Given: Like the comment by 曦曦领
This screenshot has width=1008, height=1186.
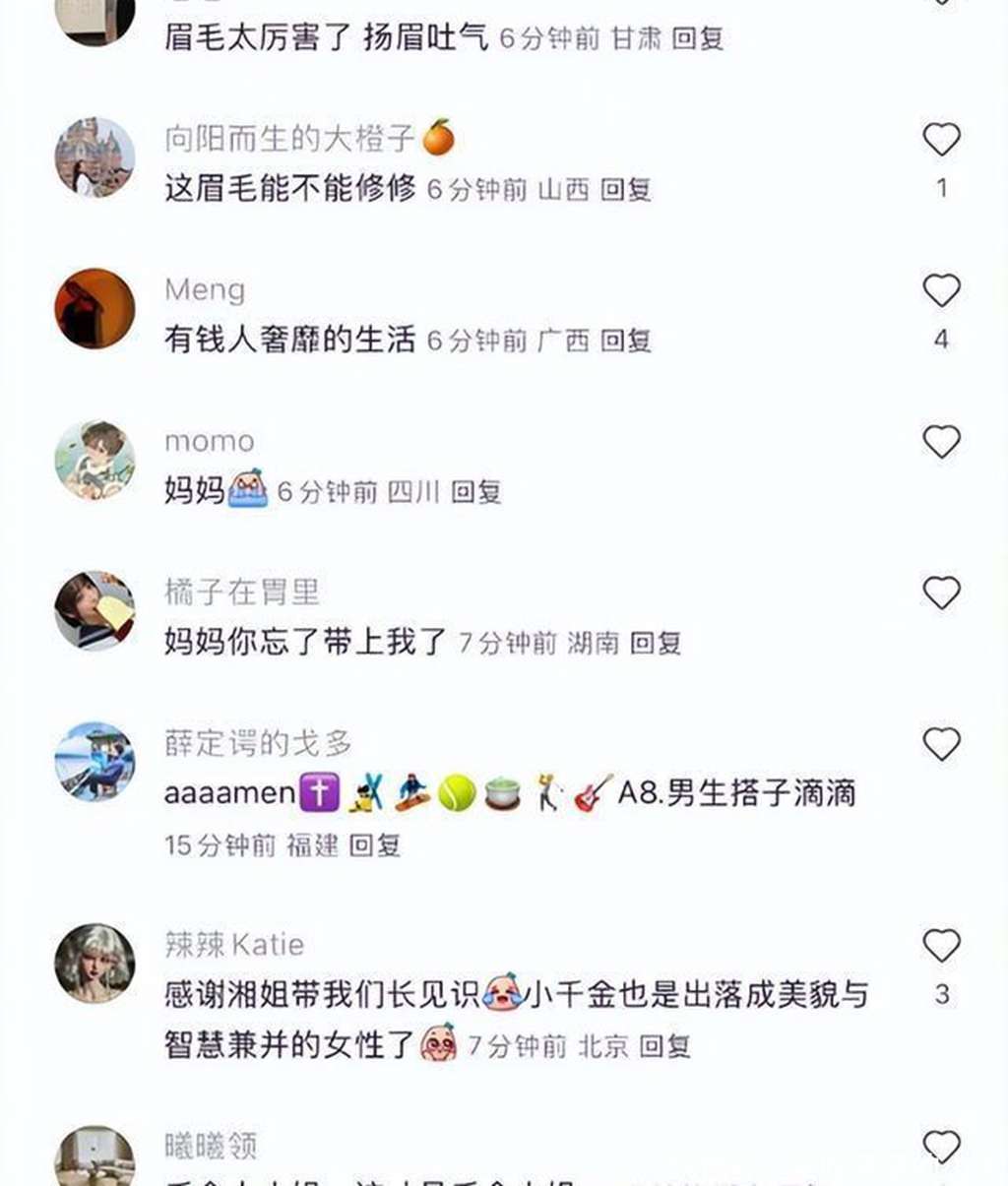Looking at the screenshot, I should (x=941, y=1147).
